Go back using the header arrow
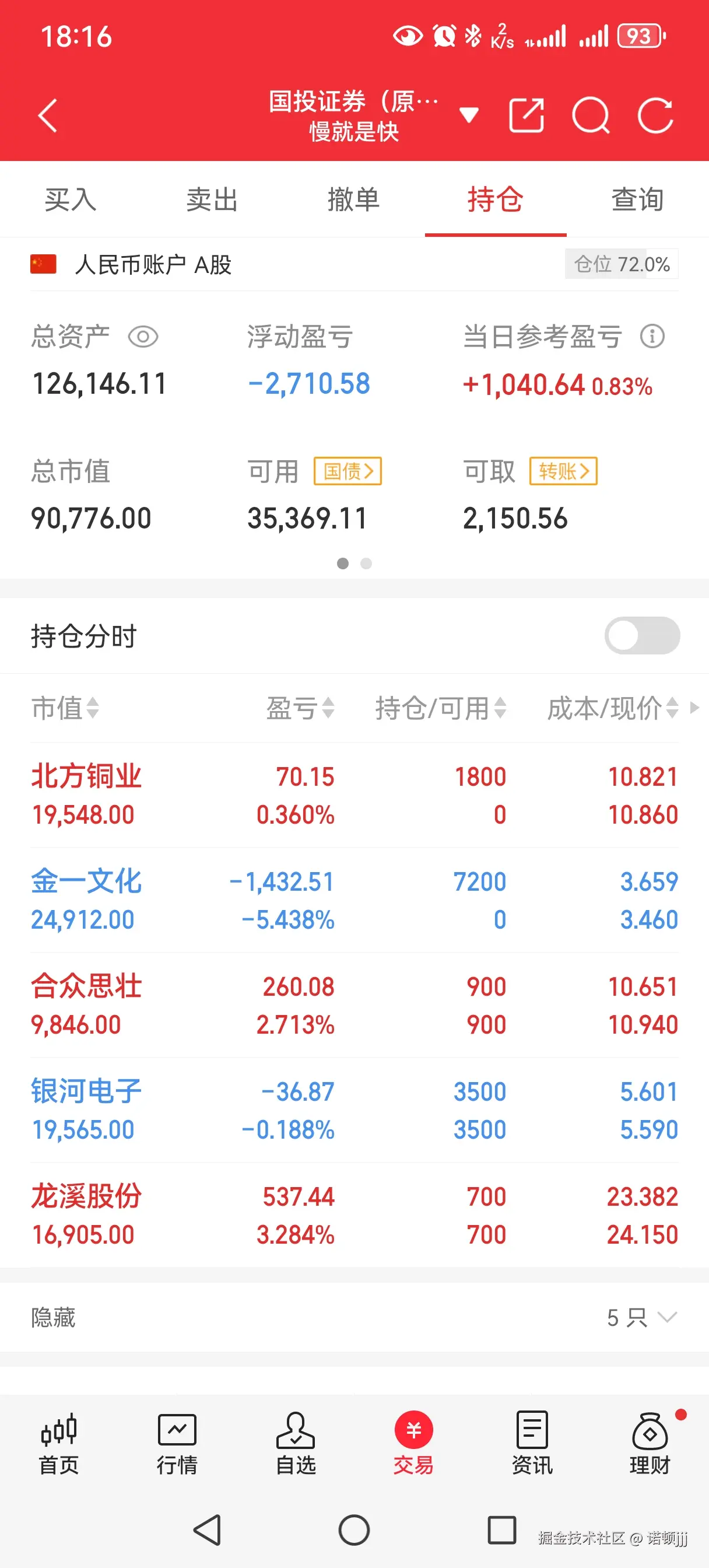This screenshot has height=1568, width=709. click(x=47, y=116)
